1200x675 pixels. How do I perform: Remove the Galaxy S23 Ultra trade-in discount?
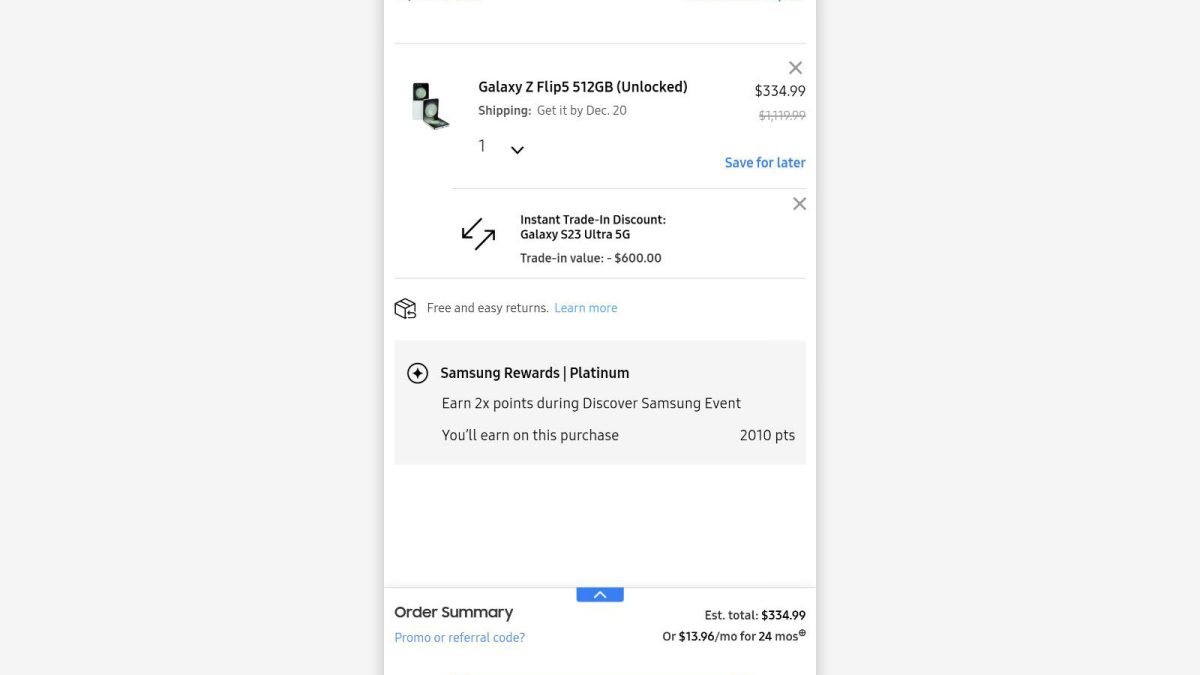(799, 204)
